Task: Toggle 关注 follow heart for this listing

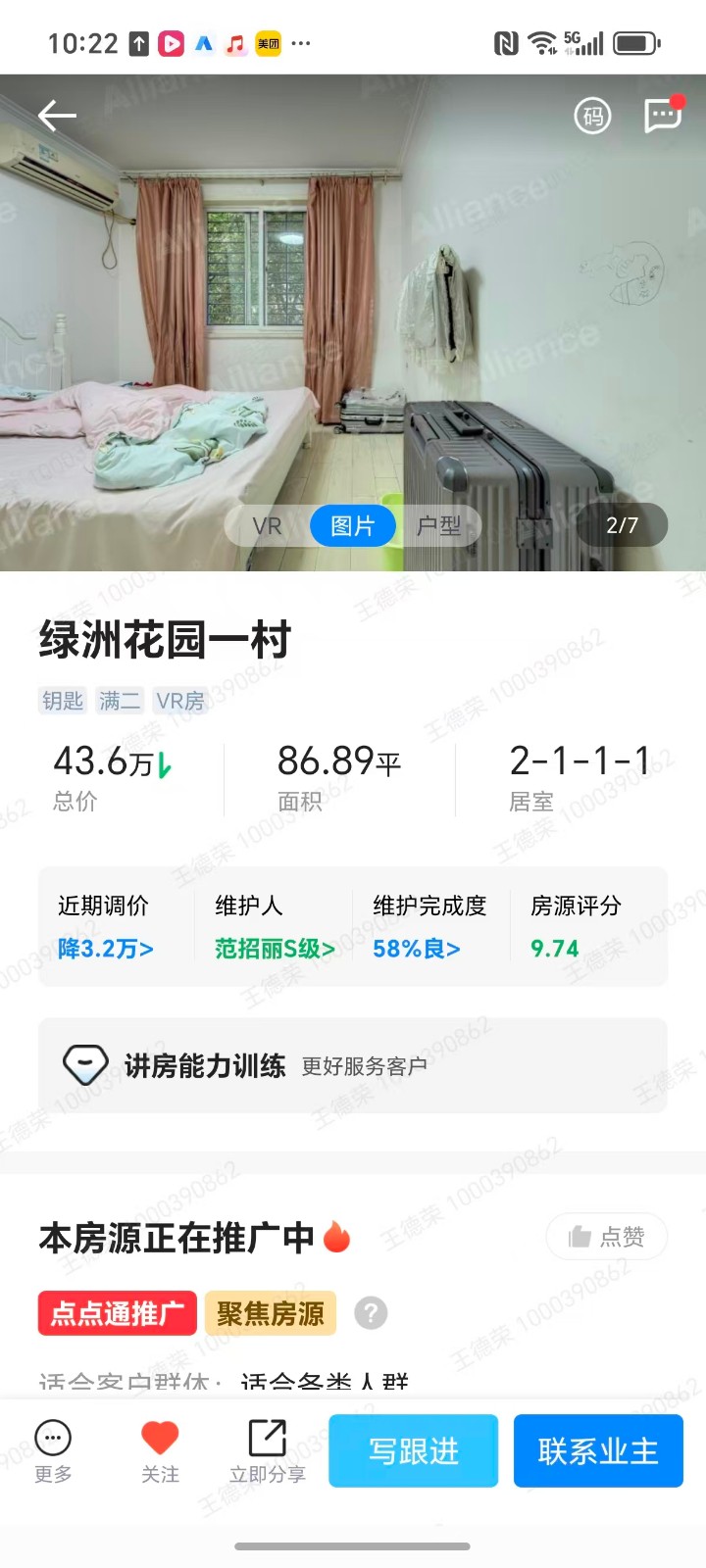Action: tap(160, 1450)
